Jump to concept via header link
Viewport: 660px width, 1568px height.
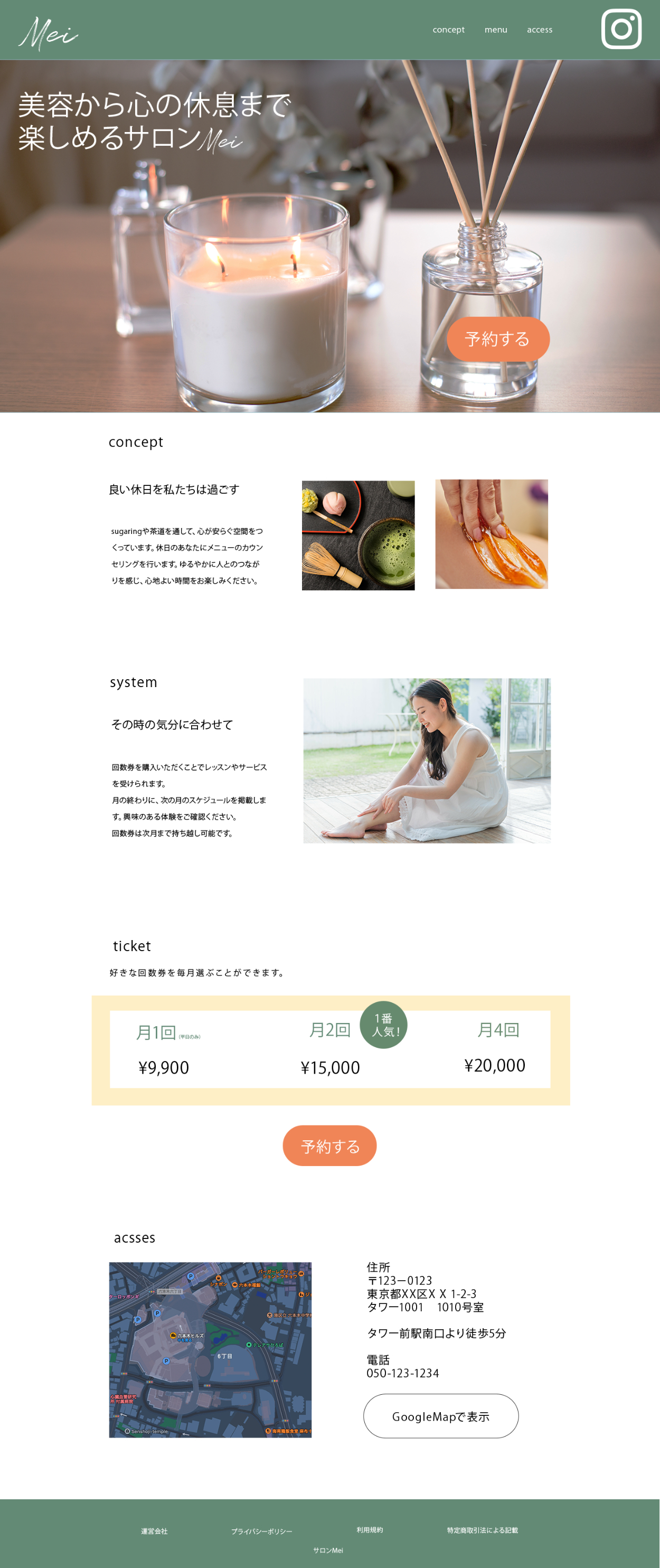[x=448, y=30]
